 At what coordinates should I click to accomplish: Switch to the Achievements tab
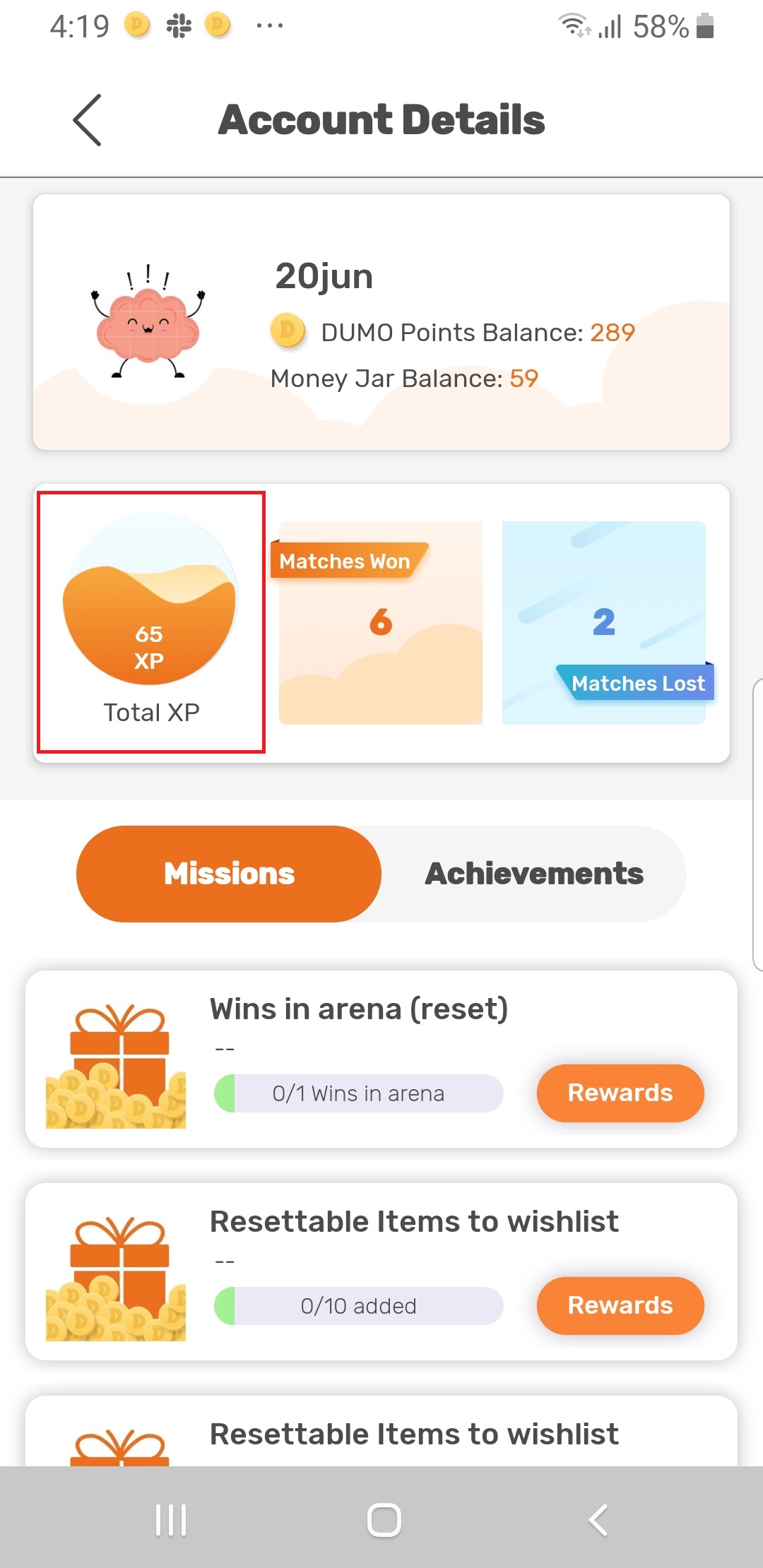[533, 874]
